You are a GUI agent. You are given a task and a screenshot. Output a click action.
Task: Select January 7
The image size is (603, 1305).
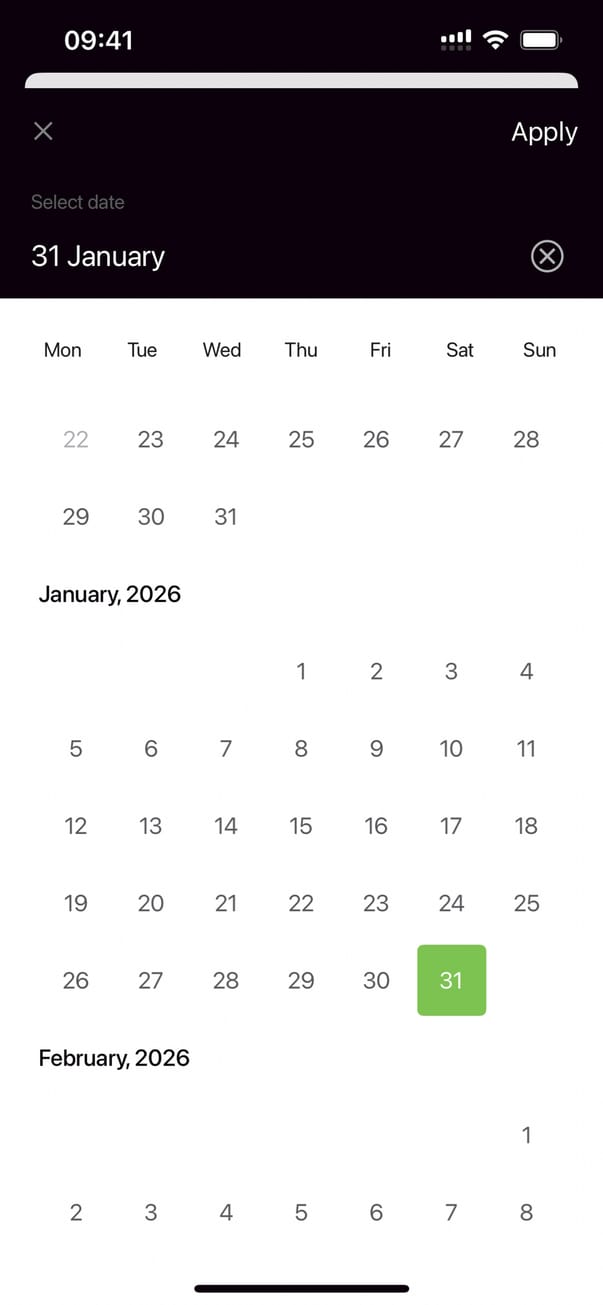[x=226, y=749]
